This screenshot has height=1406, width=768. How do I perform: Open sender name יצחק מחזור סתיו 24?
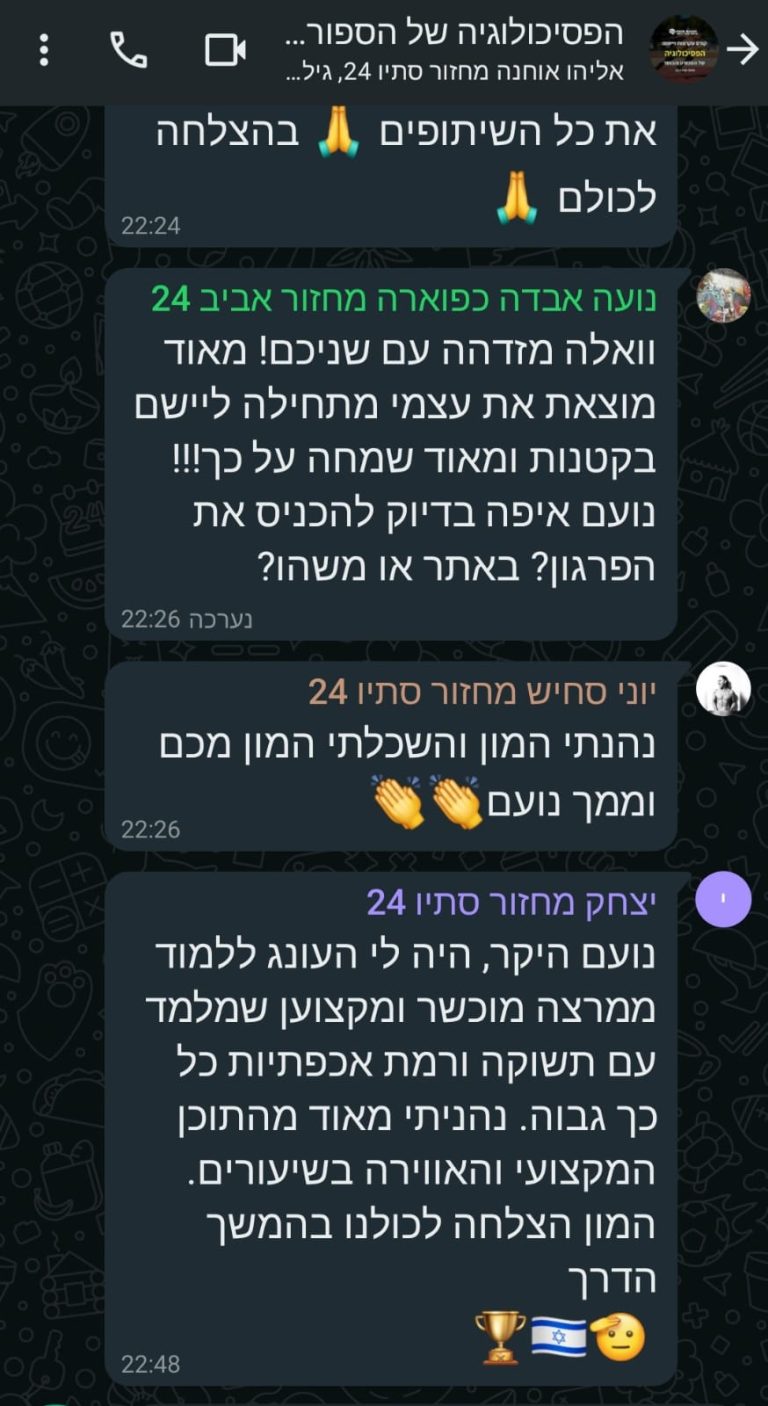(511, 902)
